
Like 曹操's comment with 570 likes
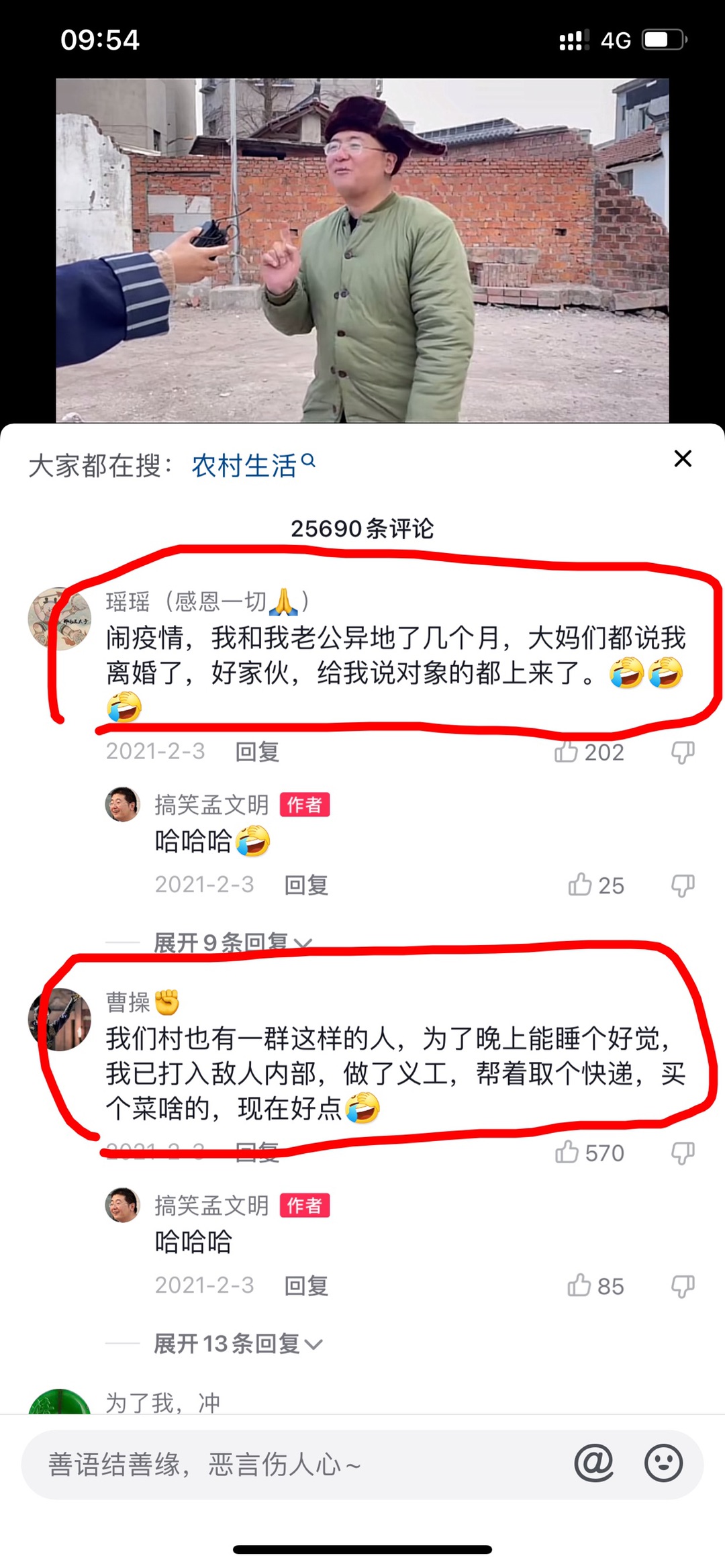pyautogui.click(x=567, y=1153)
